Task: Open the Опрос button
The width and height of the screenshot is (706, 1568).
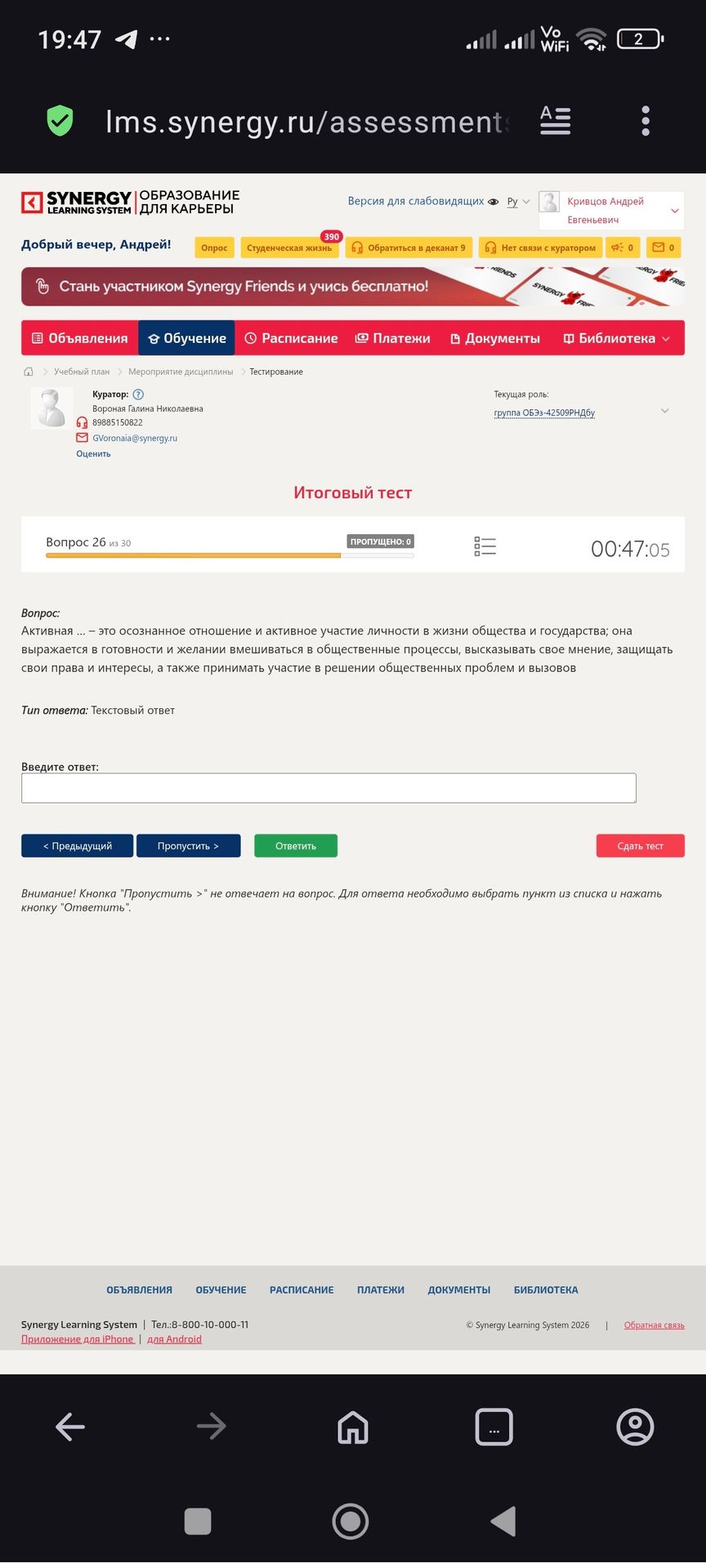Action: [214, 247]
